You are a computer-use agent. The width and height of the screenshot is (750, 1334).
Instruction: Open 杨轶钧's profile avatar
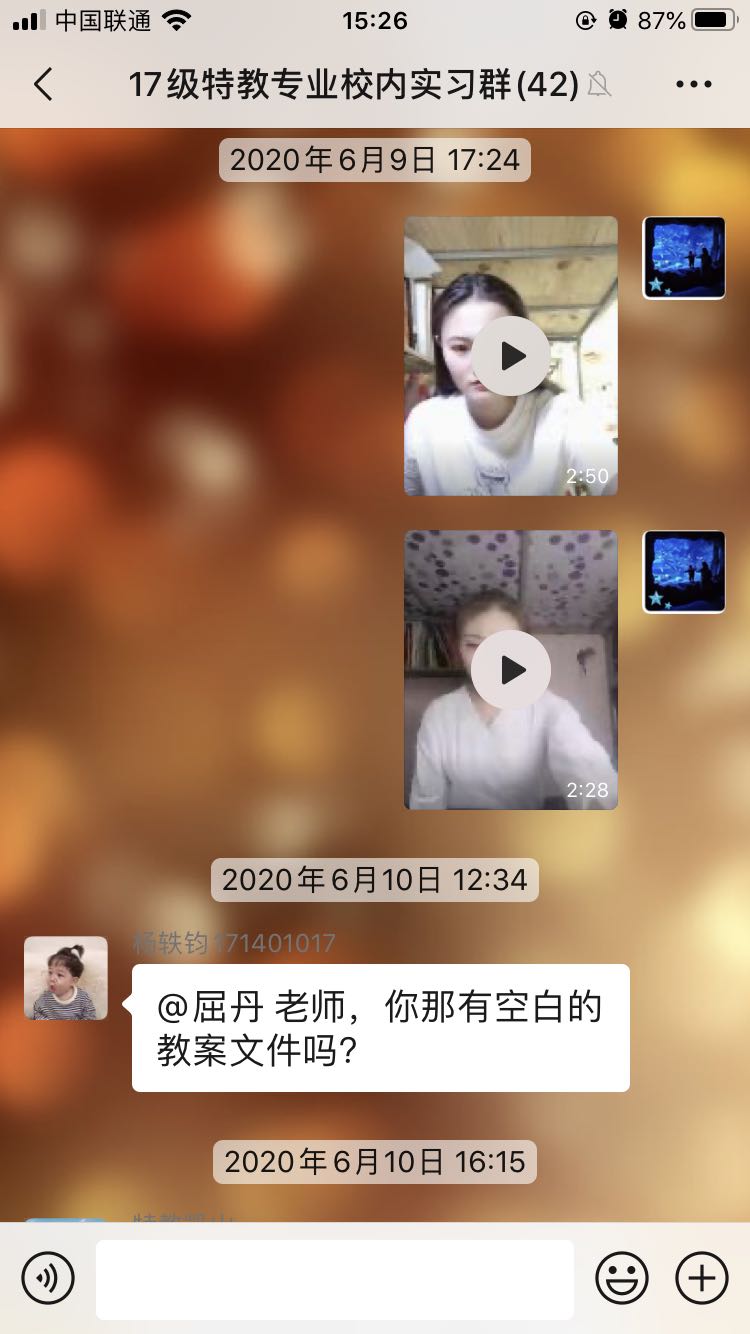[66, 978]
